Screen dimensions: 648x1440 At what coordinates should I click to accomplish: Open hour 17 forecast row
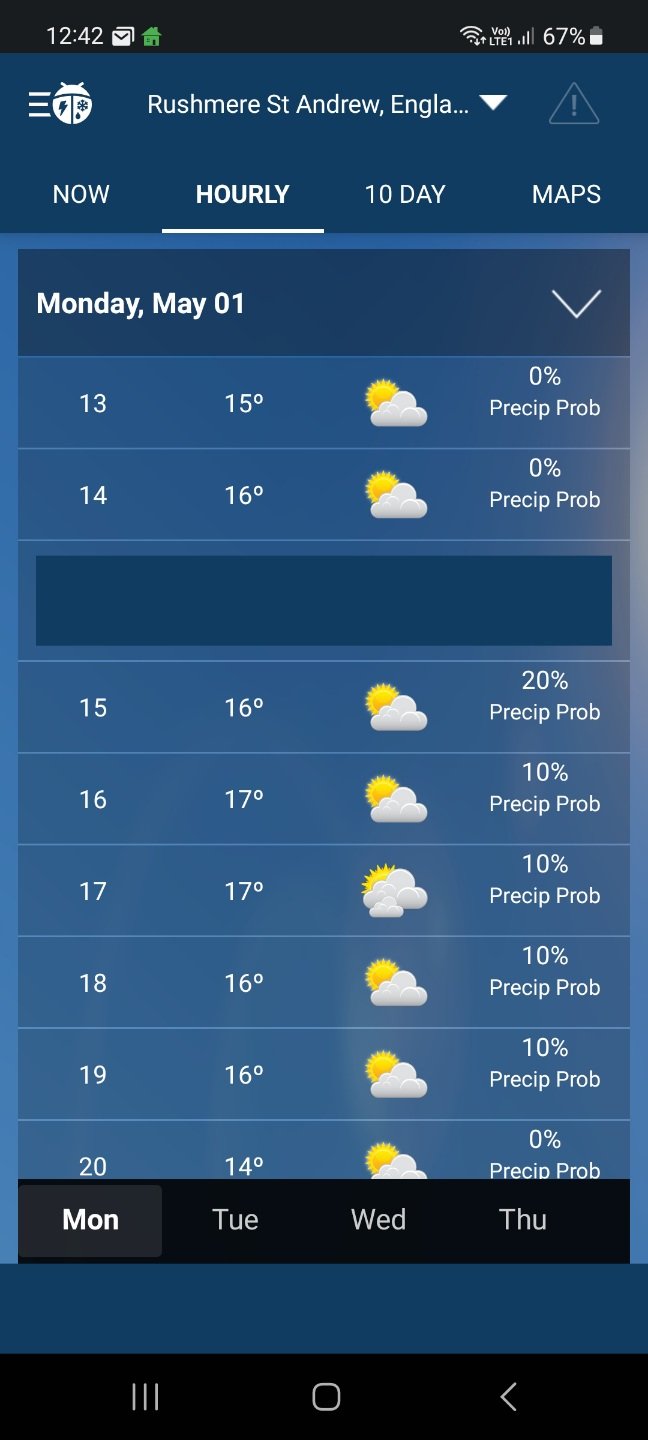324,891
